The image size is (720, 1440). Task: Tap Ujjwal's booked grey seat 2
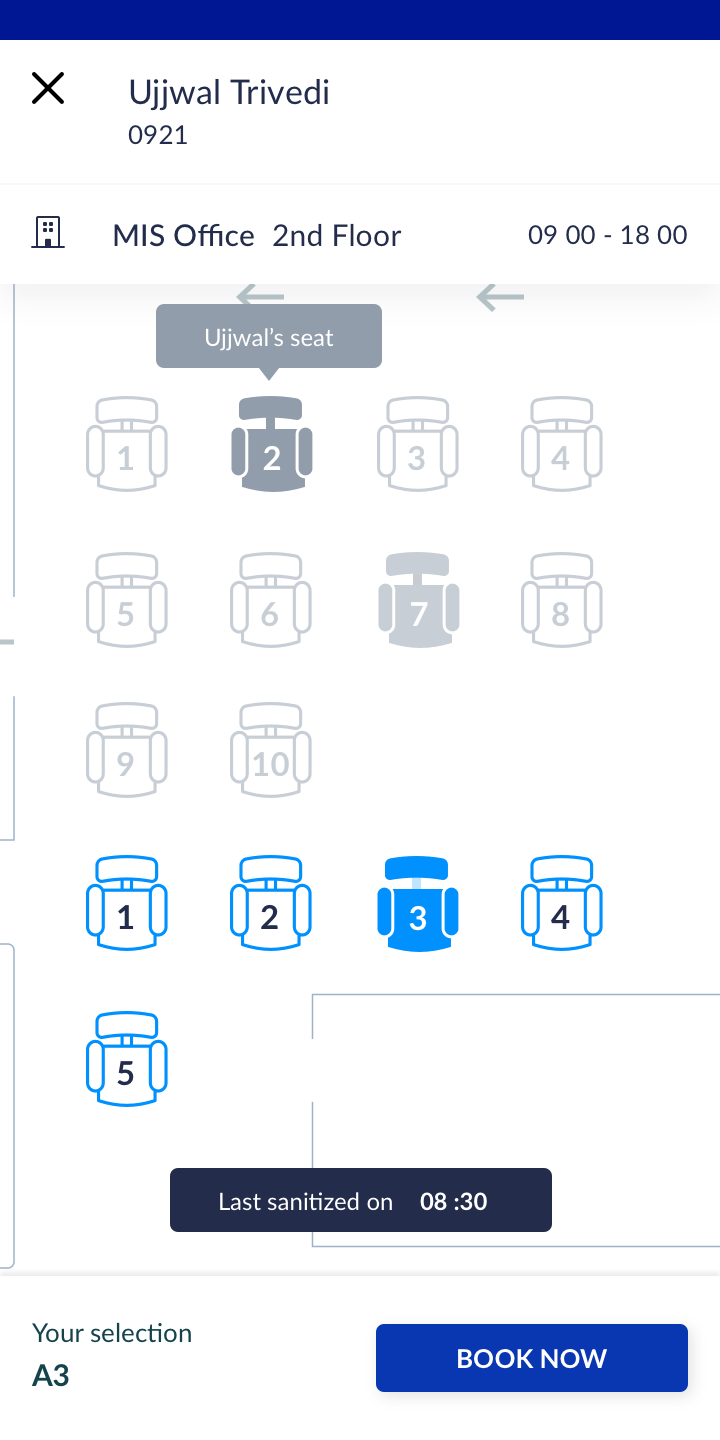point(272,445)
